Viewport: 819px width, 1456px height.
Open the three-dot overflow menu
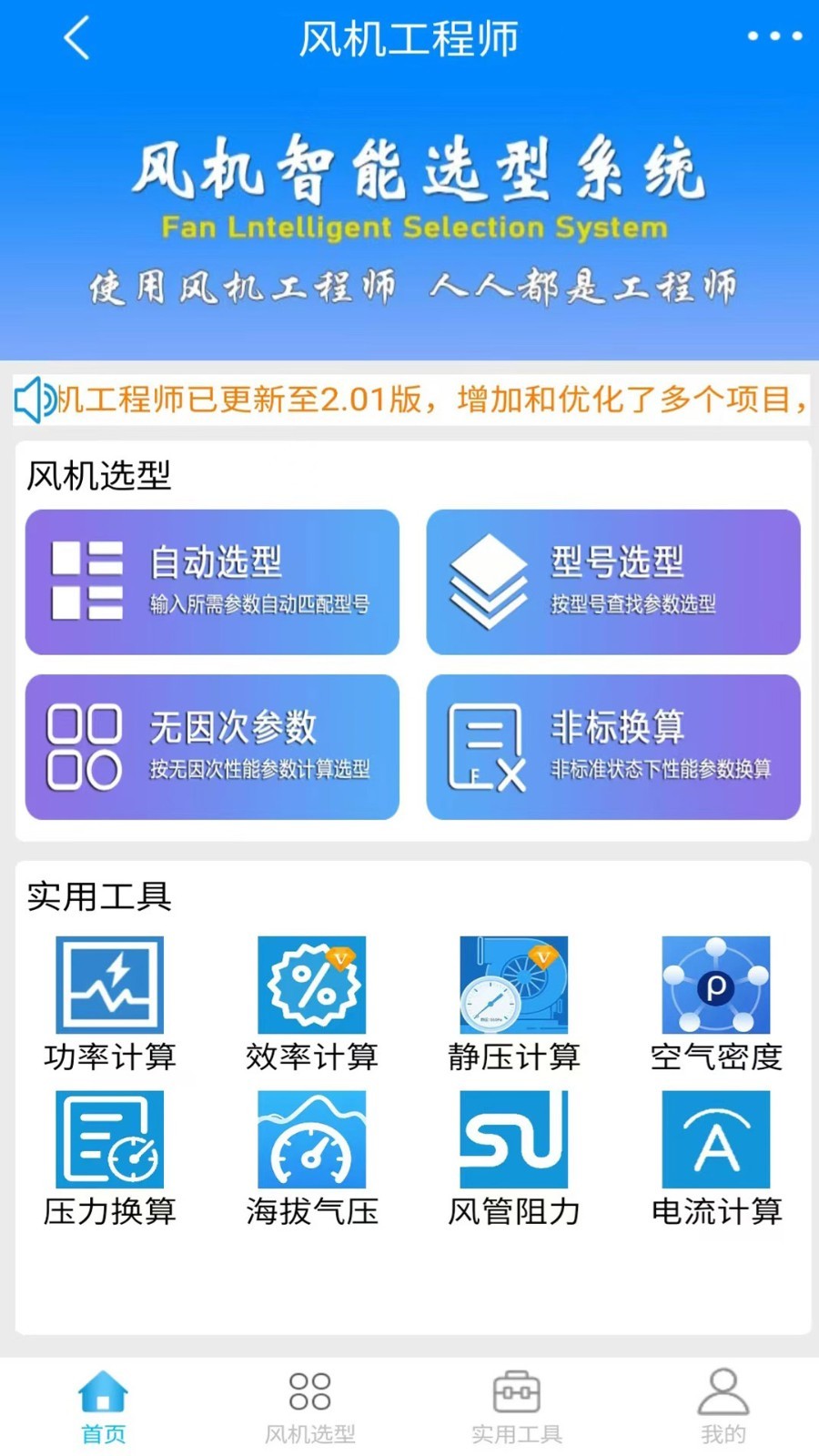tap(774, 36)
